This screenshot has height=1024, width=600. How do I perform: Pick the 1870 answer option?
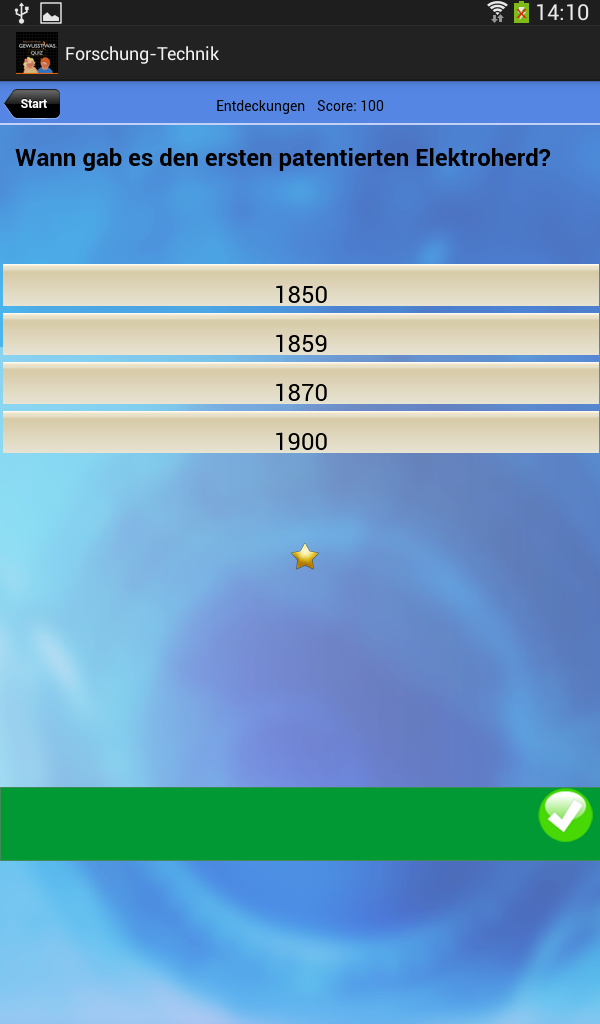300,384
